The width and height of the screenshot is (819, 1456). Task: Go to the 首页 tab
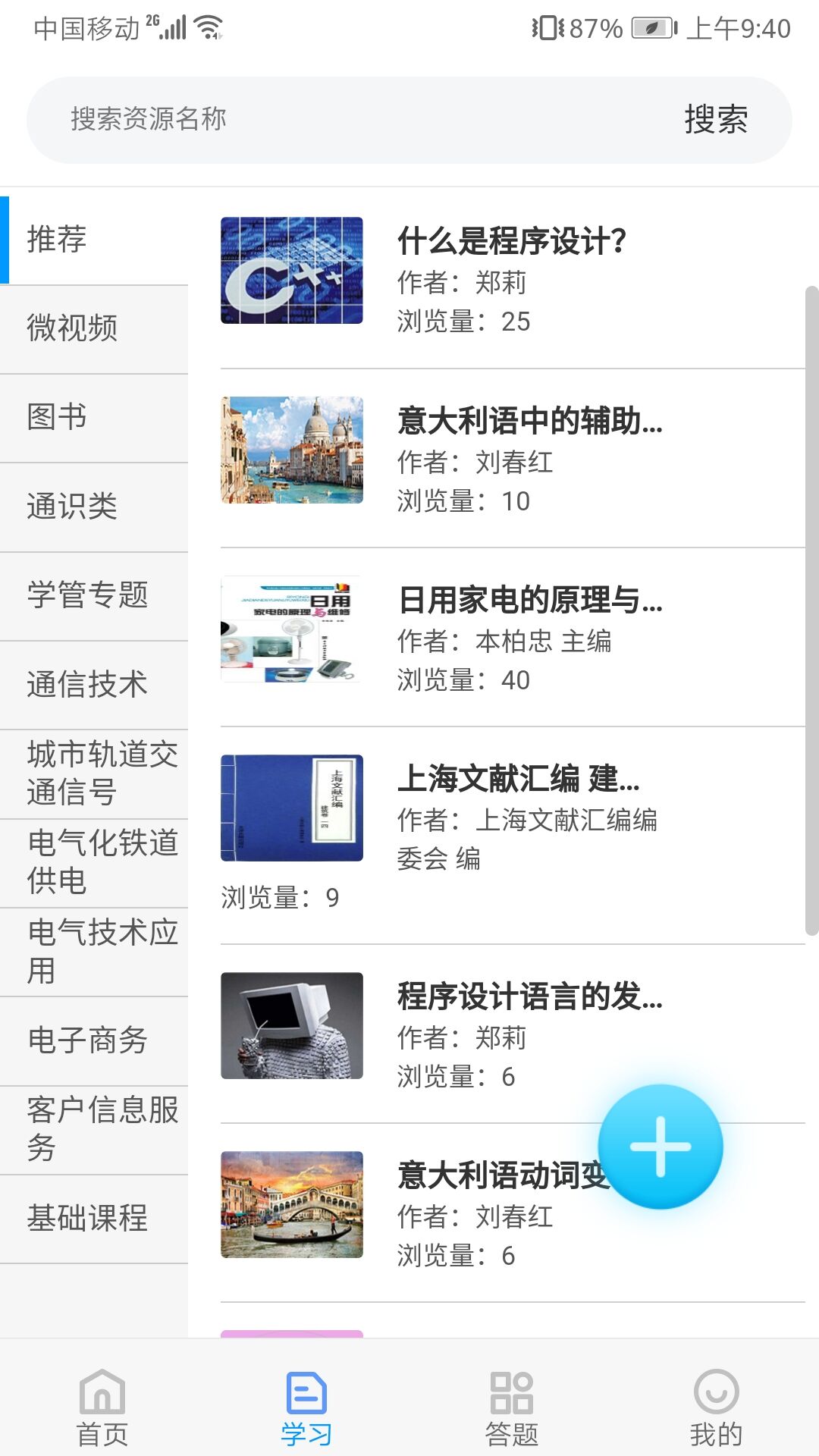tap(102, 1407)
